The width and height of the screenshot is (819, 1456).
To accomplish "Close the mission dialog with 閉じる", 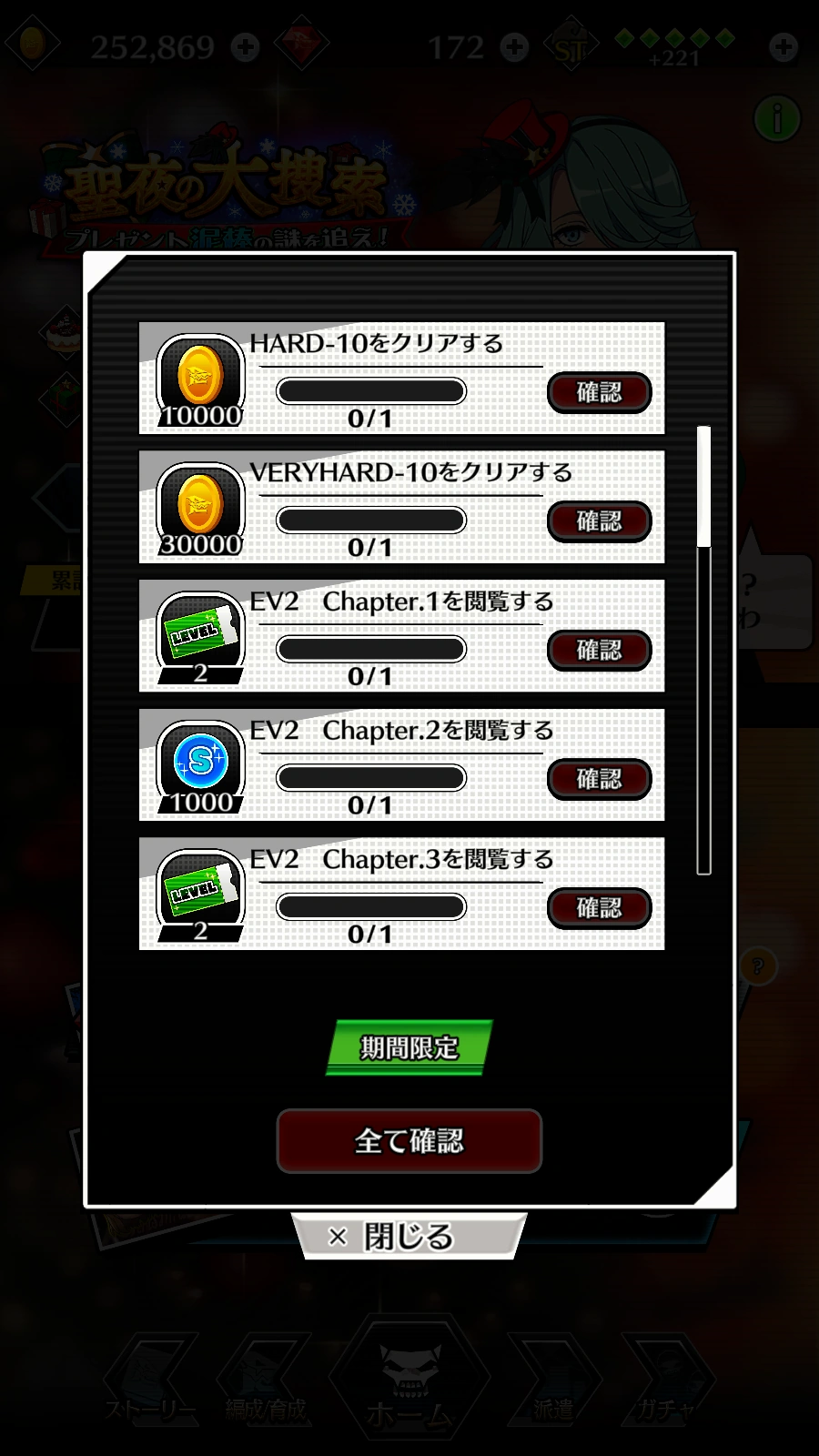I will click(x=409, y=1237).
